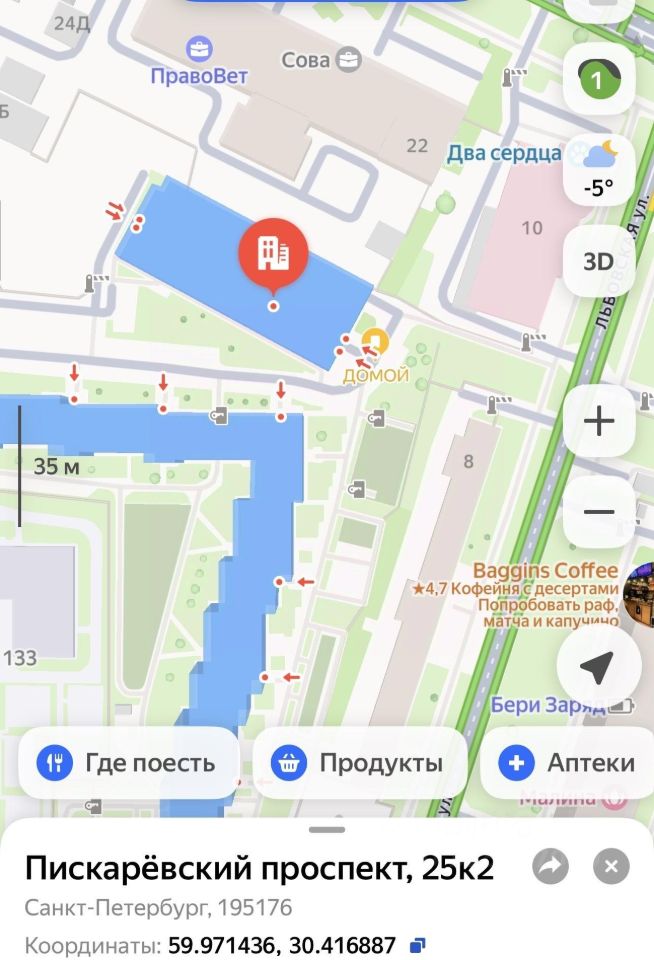Expand the address card handle
This screenshot has width=654, height=960.
(x=327, y=829)
